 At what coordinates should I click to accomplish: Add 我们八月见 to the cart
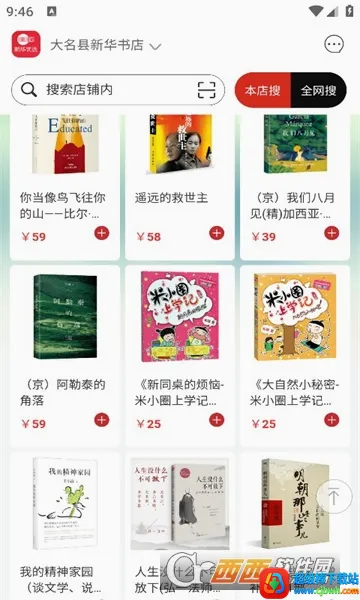point(332,233)
